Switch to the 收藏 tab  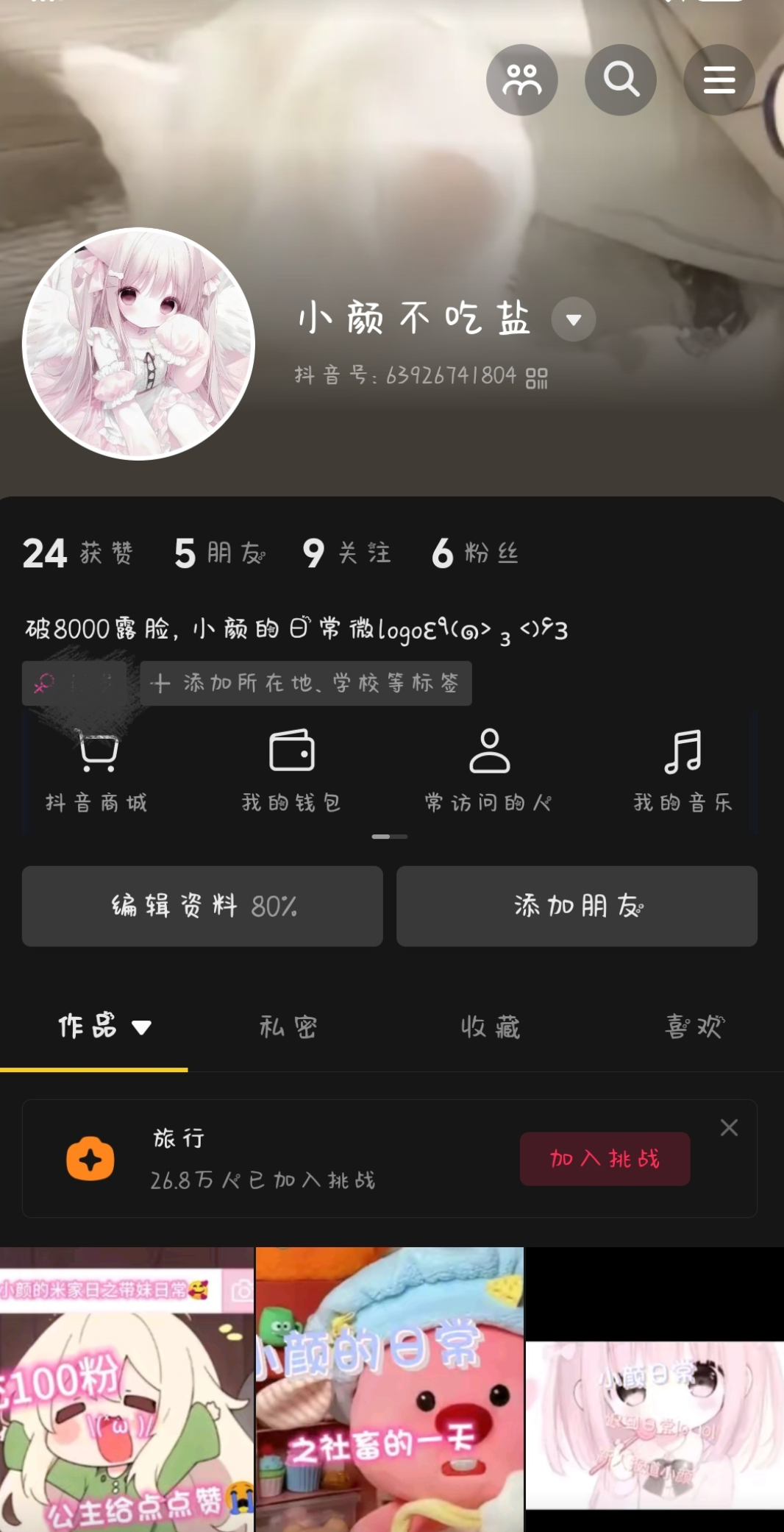click(490, 1027)
